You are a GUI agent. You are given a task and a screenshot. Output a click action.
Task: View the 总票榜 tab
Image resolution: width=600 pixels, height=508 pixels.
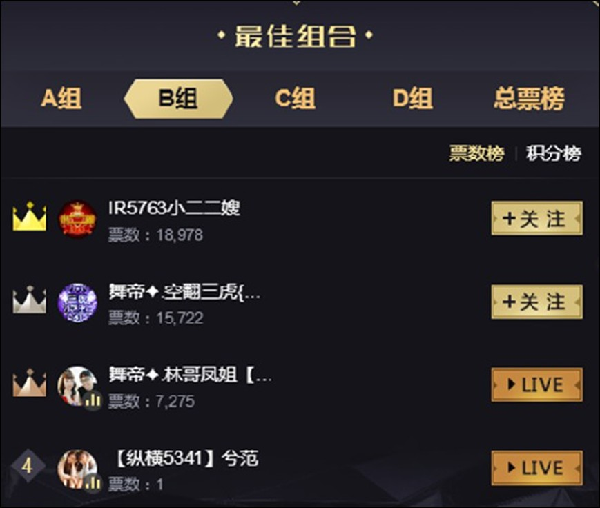pyautogui.click(x=529, y=99)
